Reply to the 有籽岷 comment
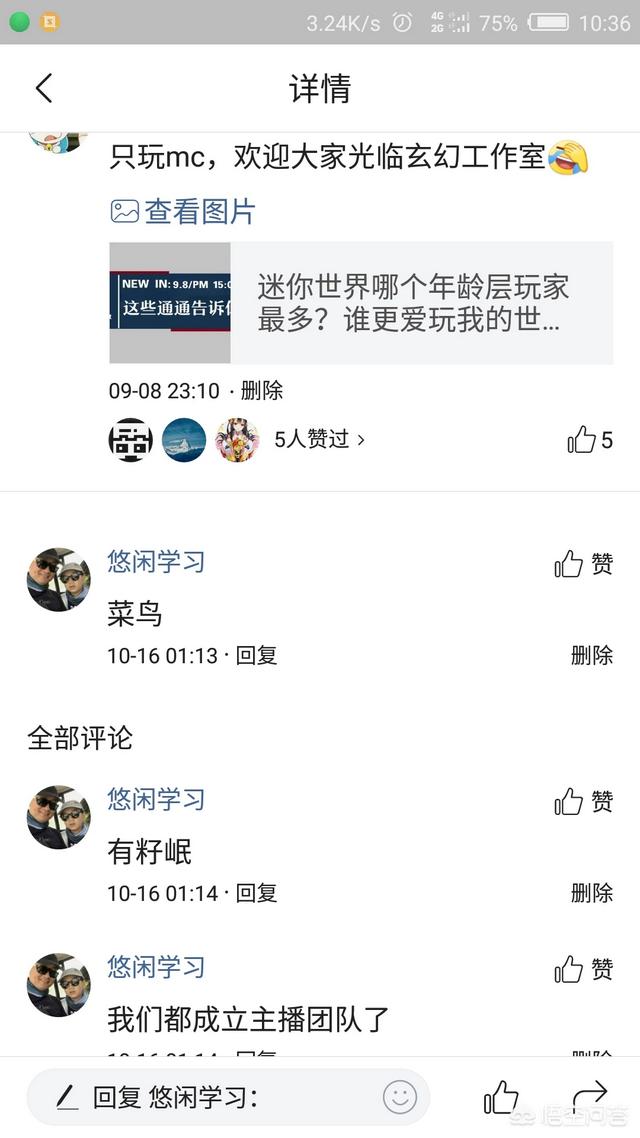Screen dimensions: 640x1138 tap(257, 893)
